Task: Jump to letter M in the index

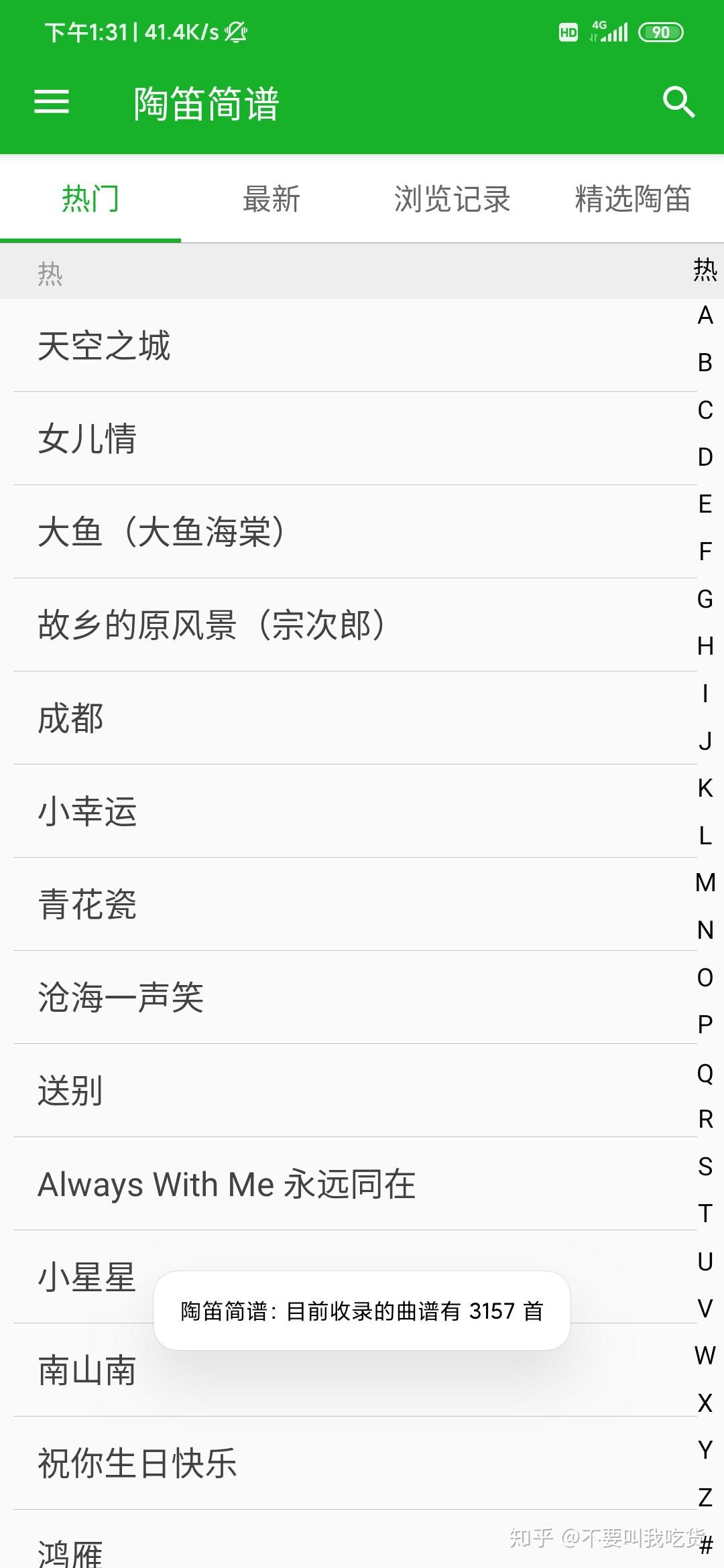Action: pyautogui.click(x=705, y=883)
